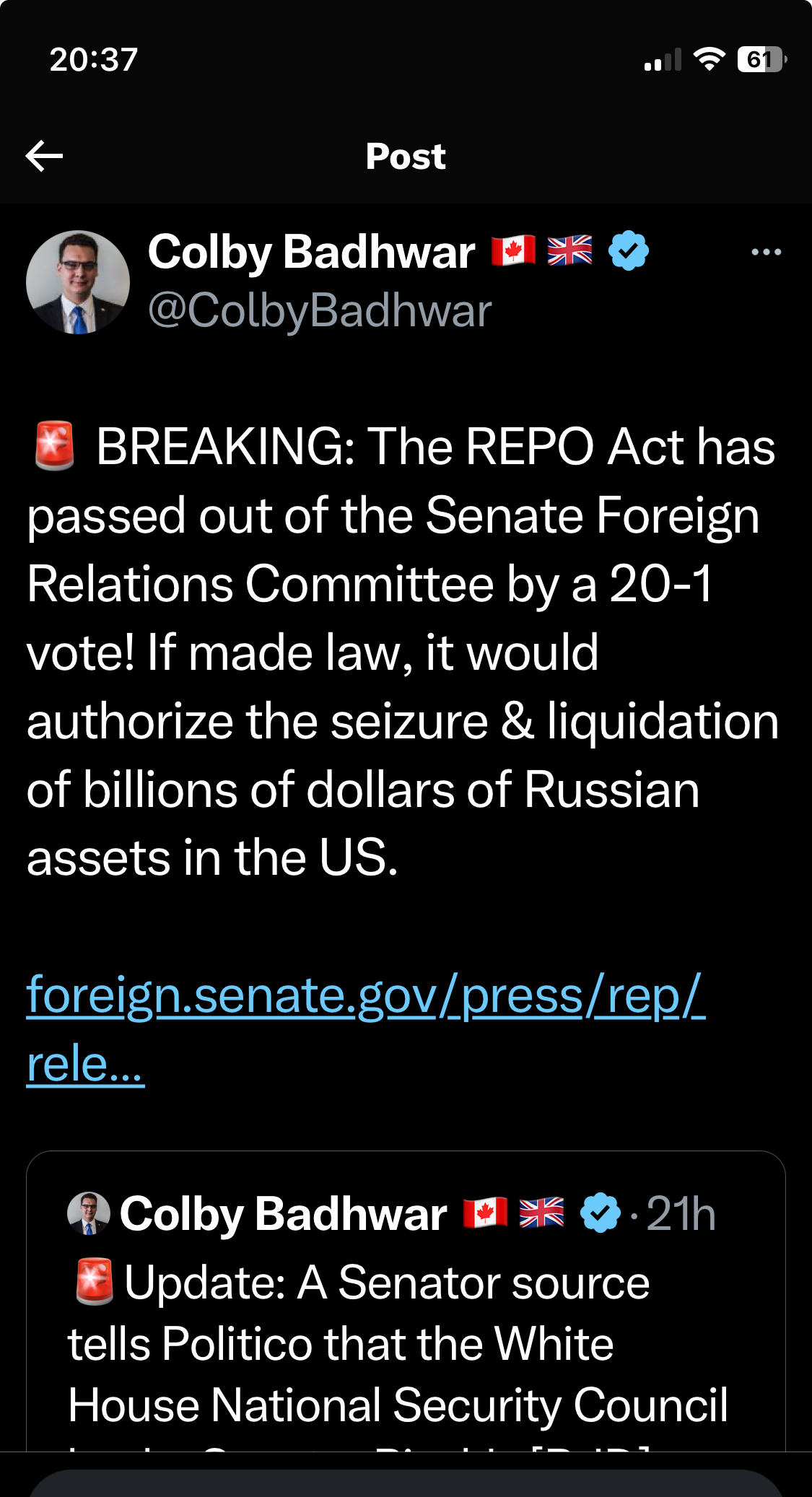Open the post's three-dot overflow menu
This screenshot has width=812, height=1497.
[x=766, y=252]
